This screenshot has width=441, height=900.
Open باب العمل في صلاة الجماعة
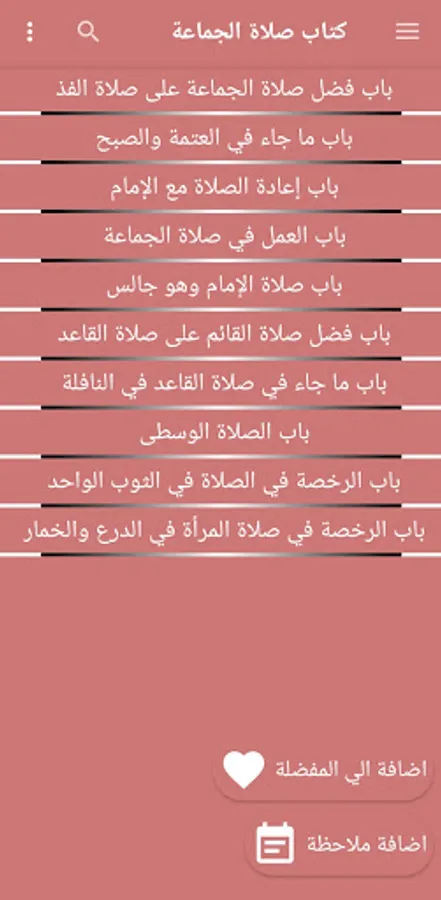click(x=220, y=237)
